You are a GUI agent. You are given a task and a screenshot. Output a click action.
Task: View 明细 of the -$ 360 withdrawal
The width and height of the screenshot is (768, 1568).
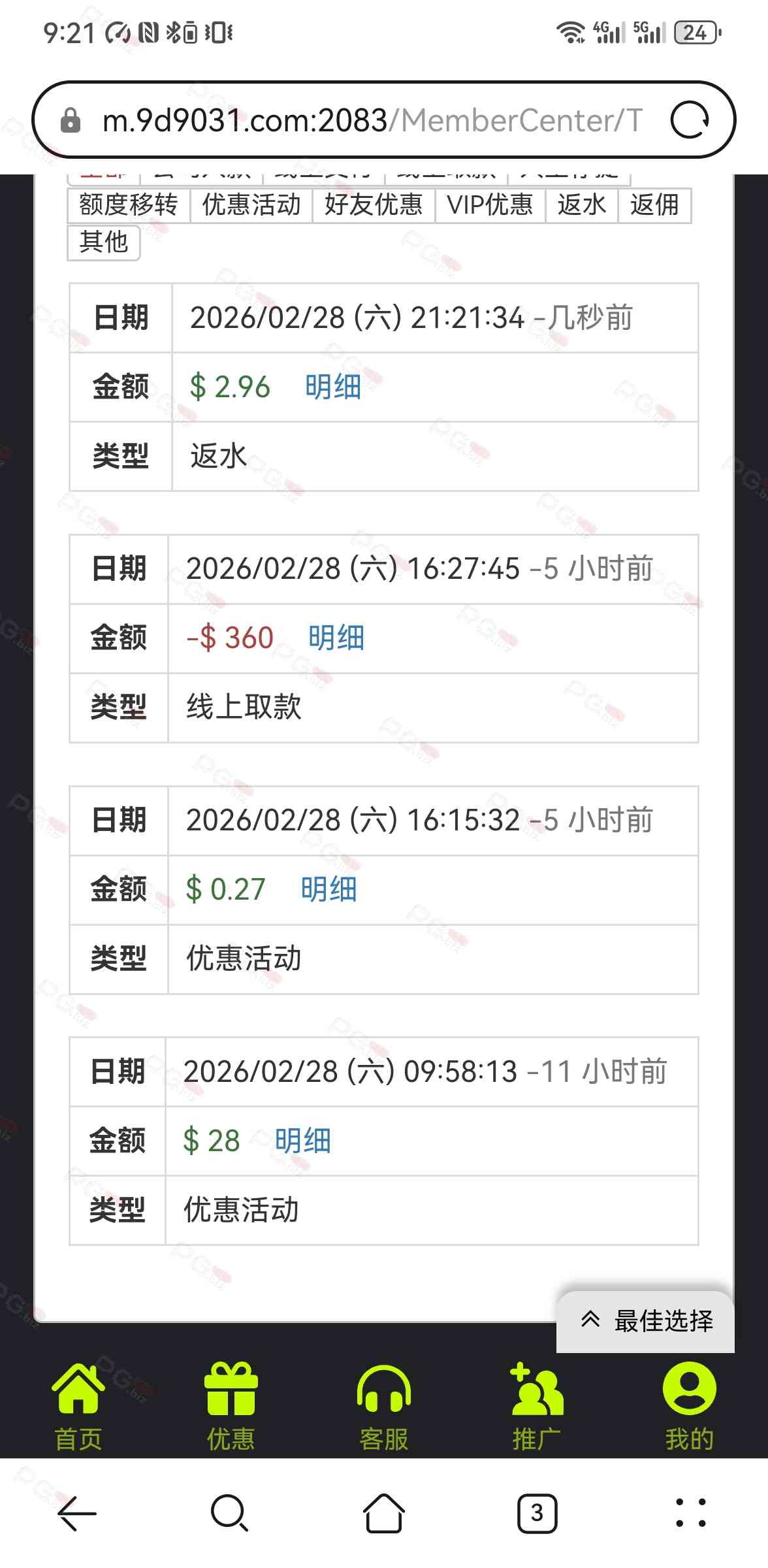(336, 638)
